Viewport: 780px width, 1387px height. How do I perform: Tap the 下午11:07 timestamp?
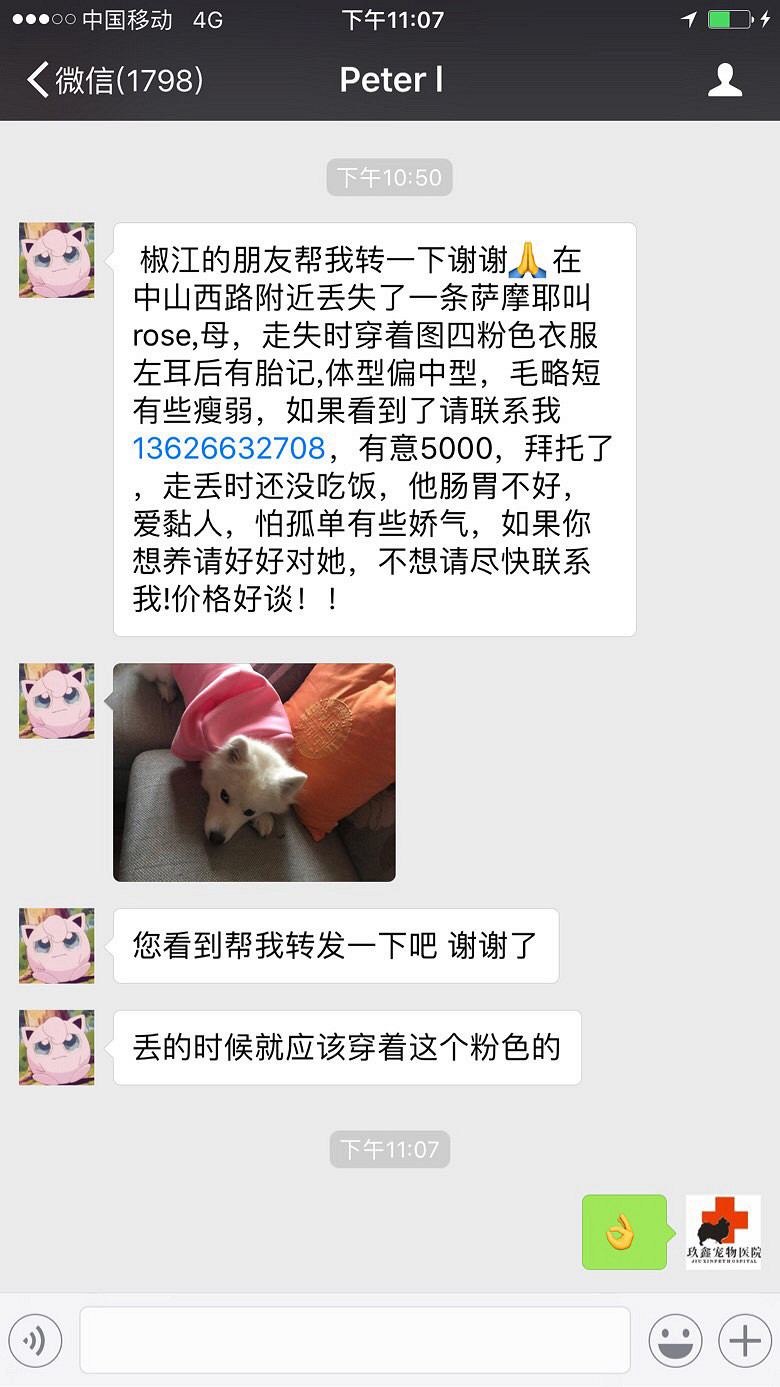(x=389, y=1150)
